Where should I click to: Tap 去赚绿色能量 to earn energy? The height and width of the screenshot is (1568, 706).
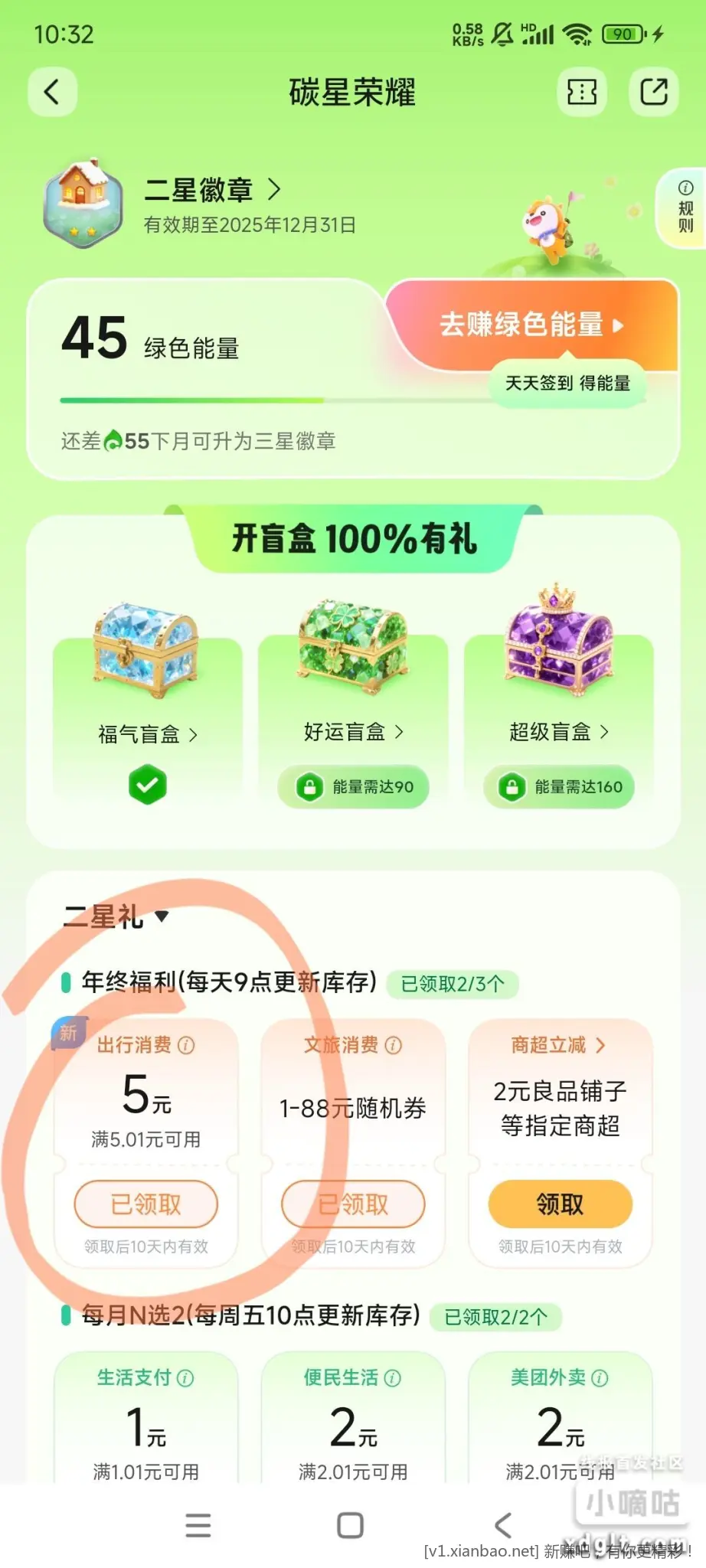coord(532,325)
